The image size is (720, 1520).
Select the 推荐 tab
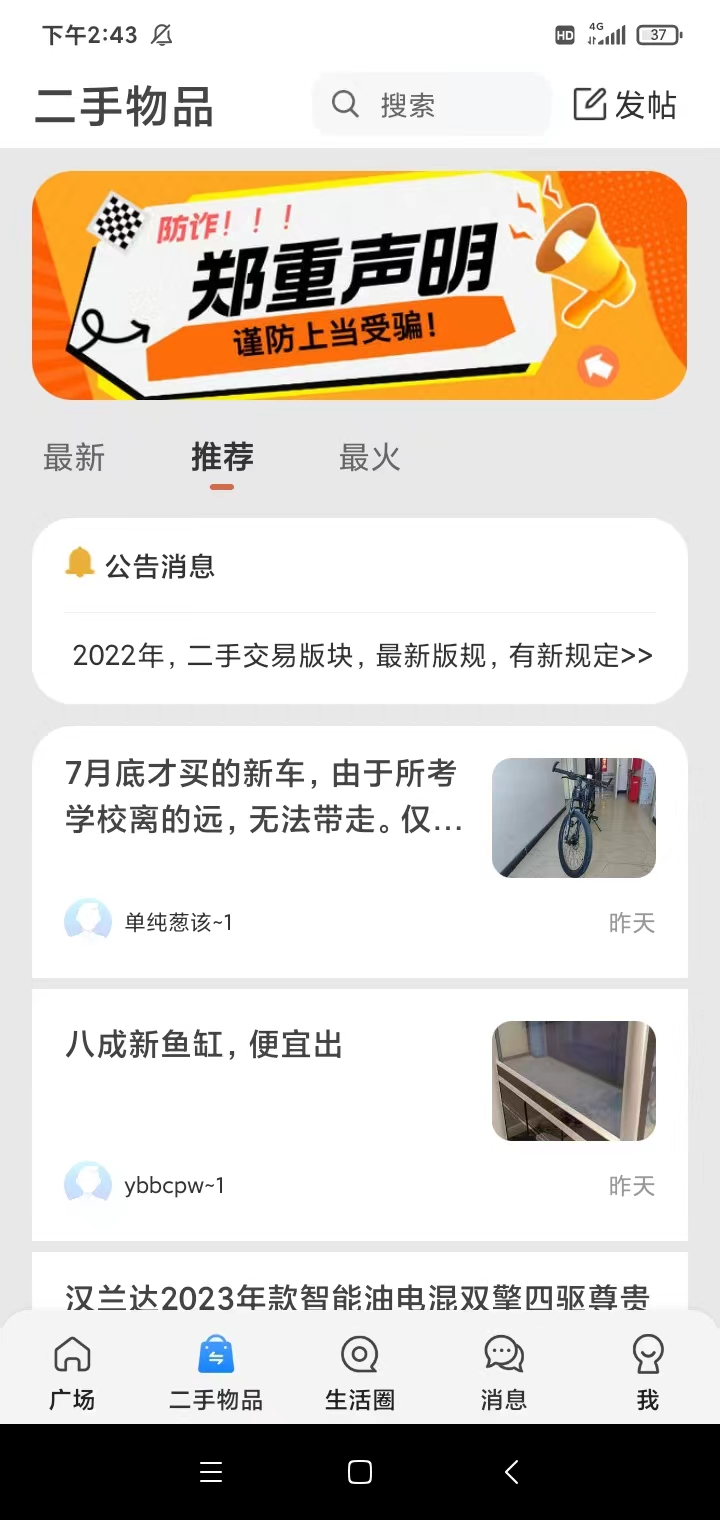point(222,458)
